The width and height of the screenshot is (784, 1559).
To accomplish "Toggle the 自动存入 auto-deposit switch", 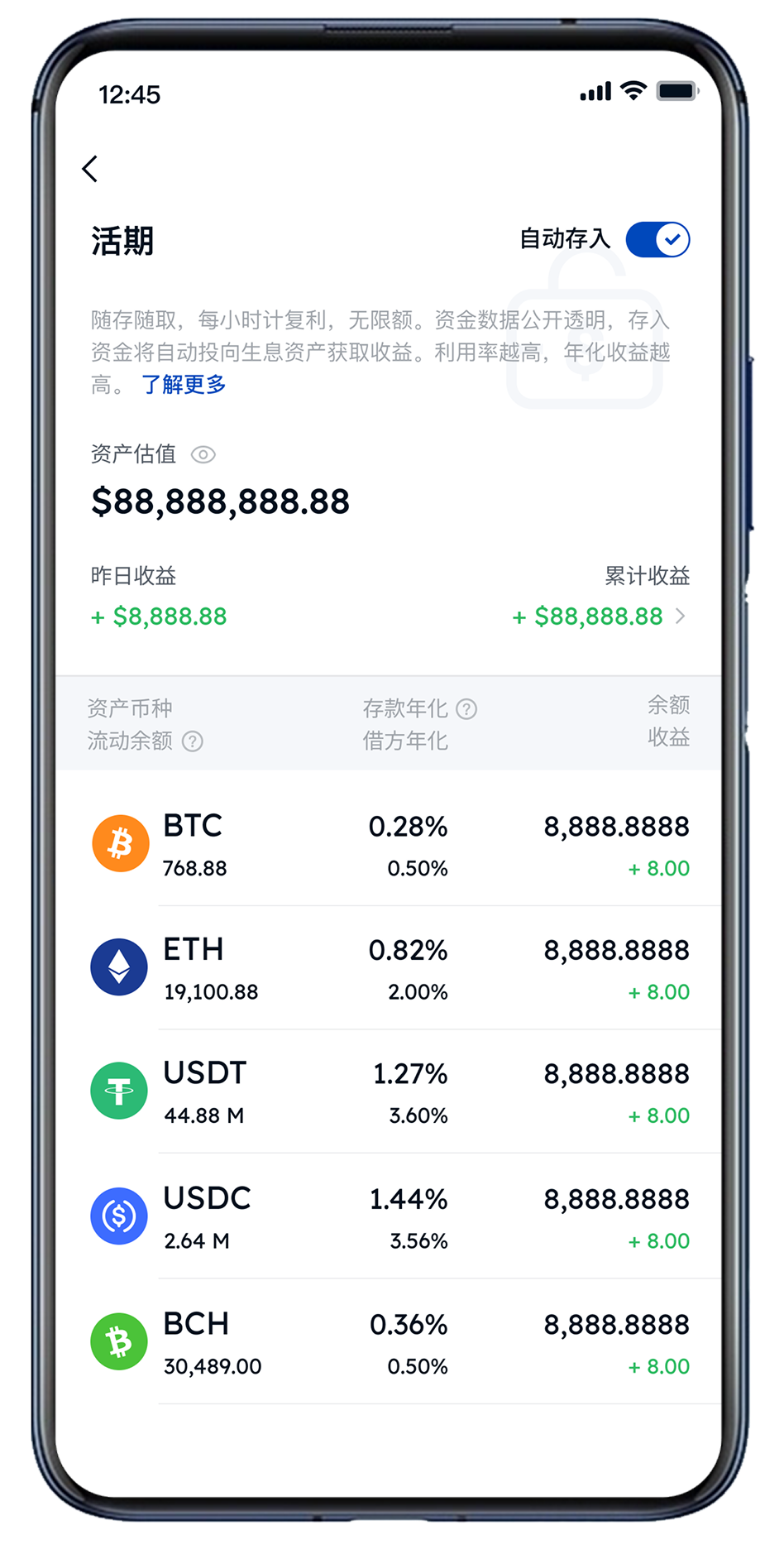I will pos(657,240).
